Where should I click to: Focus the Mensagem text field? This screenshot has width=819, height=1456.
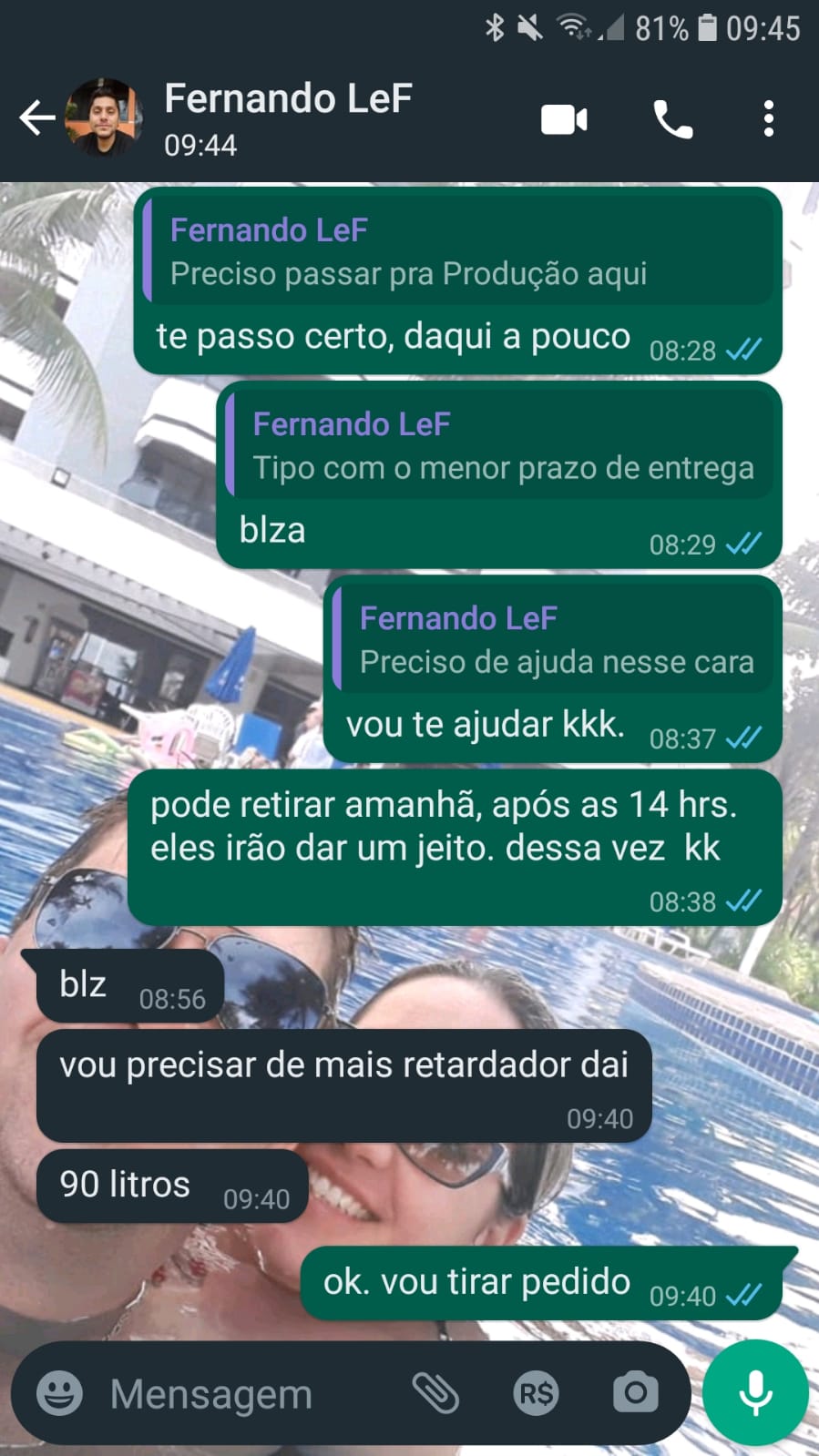[246, 1393]
